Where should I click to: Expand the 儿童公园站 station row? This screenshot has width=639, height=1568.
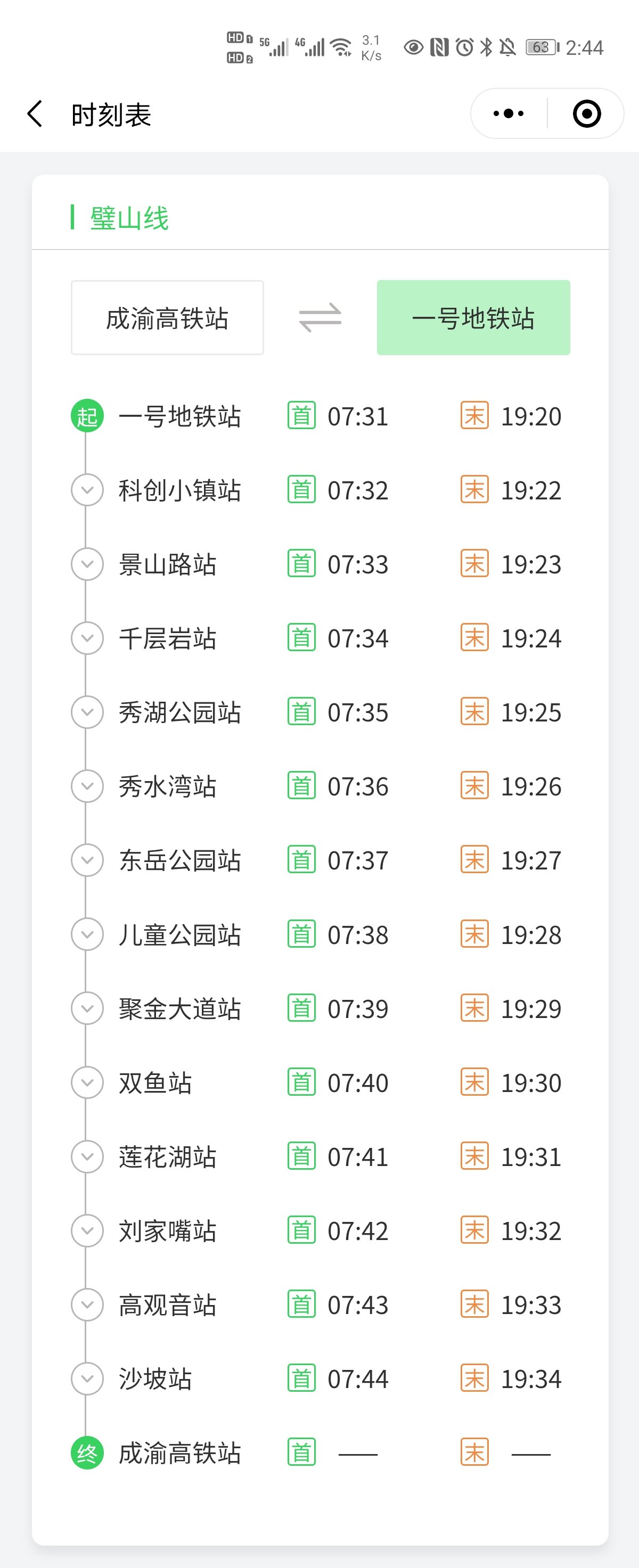click(87, 934)
